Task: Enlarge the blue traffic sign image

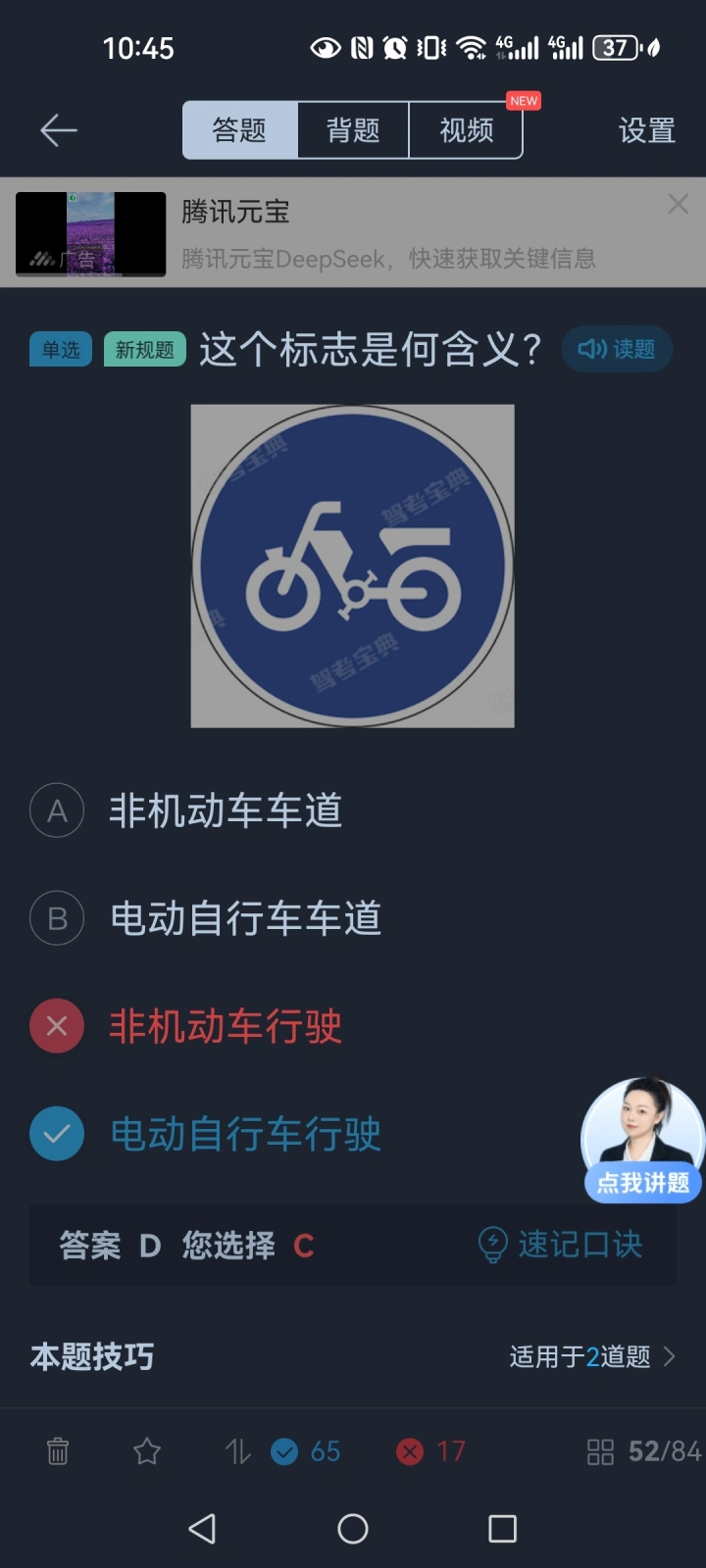Action: pyautogui.click(x=353, y=565)
